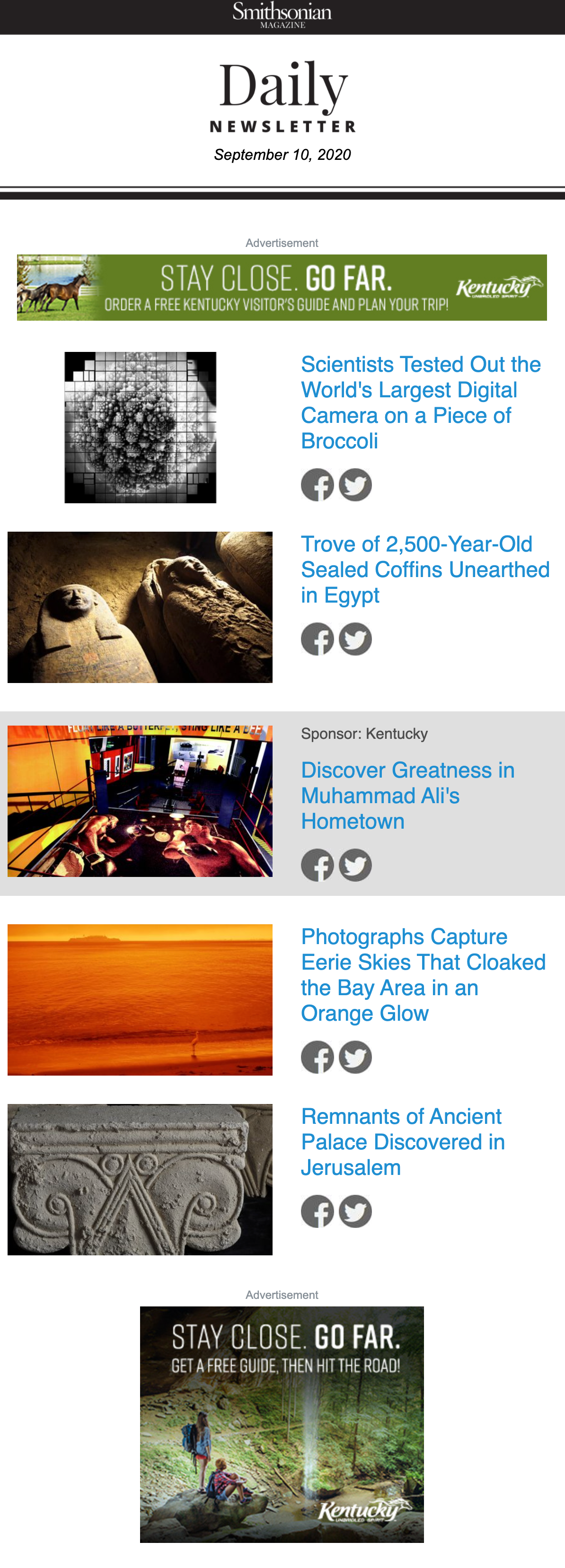565x1568 pixels.
Task: Tweet the Muhammad Ali sponsor story
Action: (x=355, y=865)
